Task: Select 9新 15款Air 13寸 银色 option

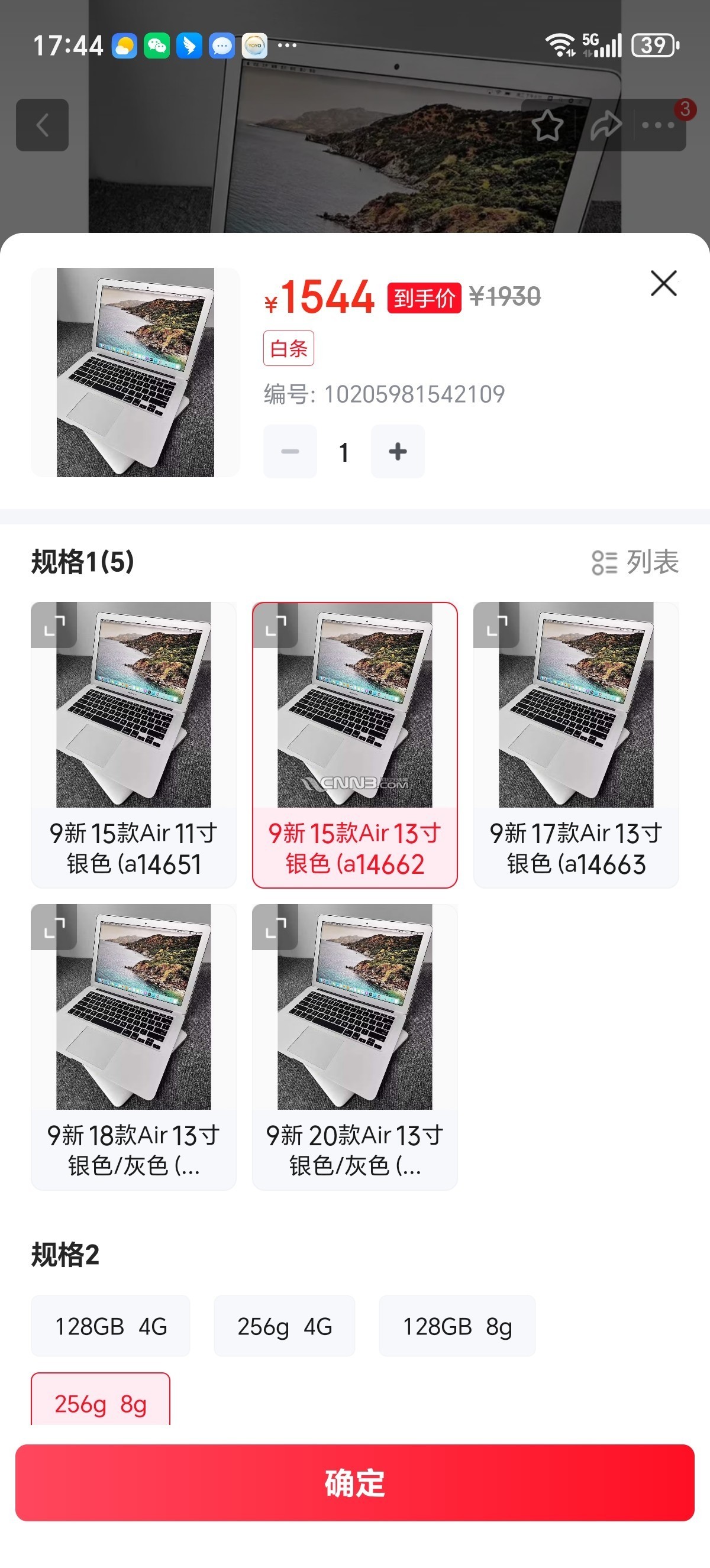Action: point(354,744)
